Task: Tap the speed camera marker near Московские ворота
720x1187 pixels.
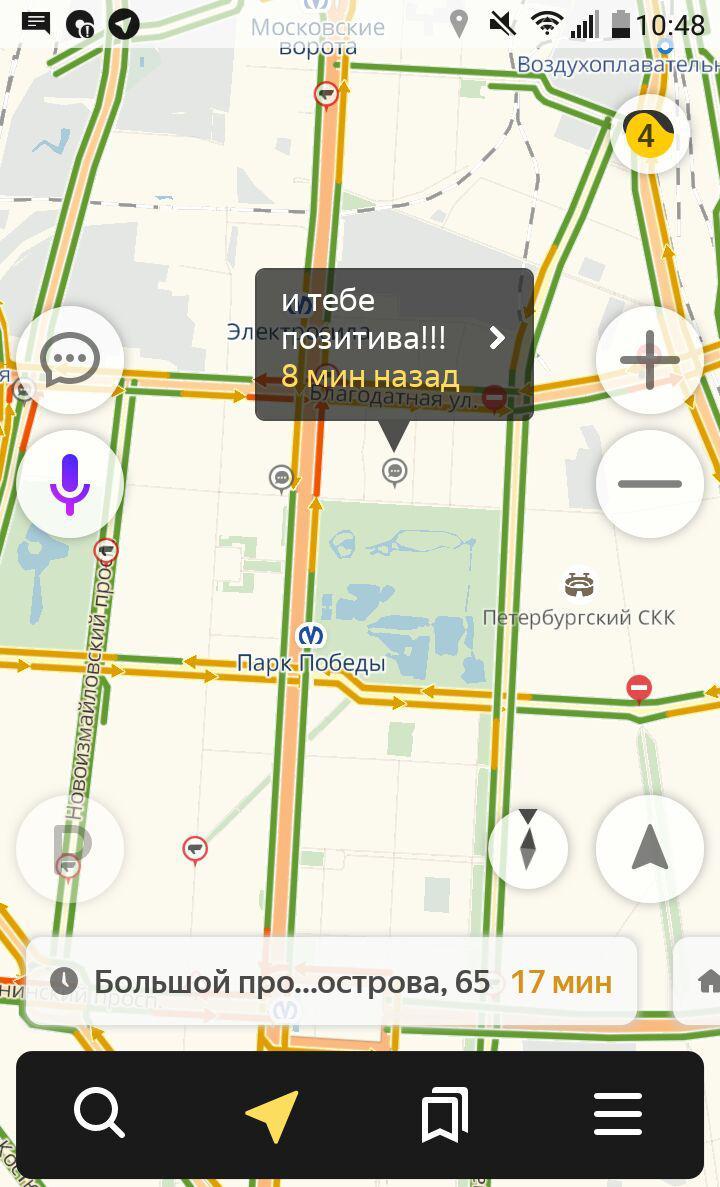Action: click(326, 95)
